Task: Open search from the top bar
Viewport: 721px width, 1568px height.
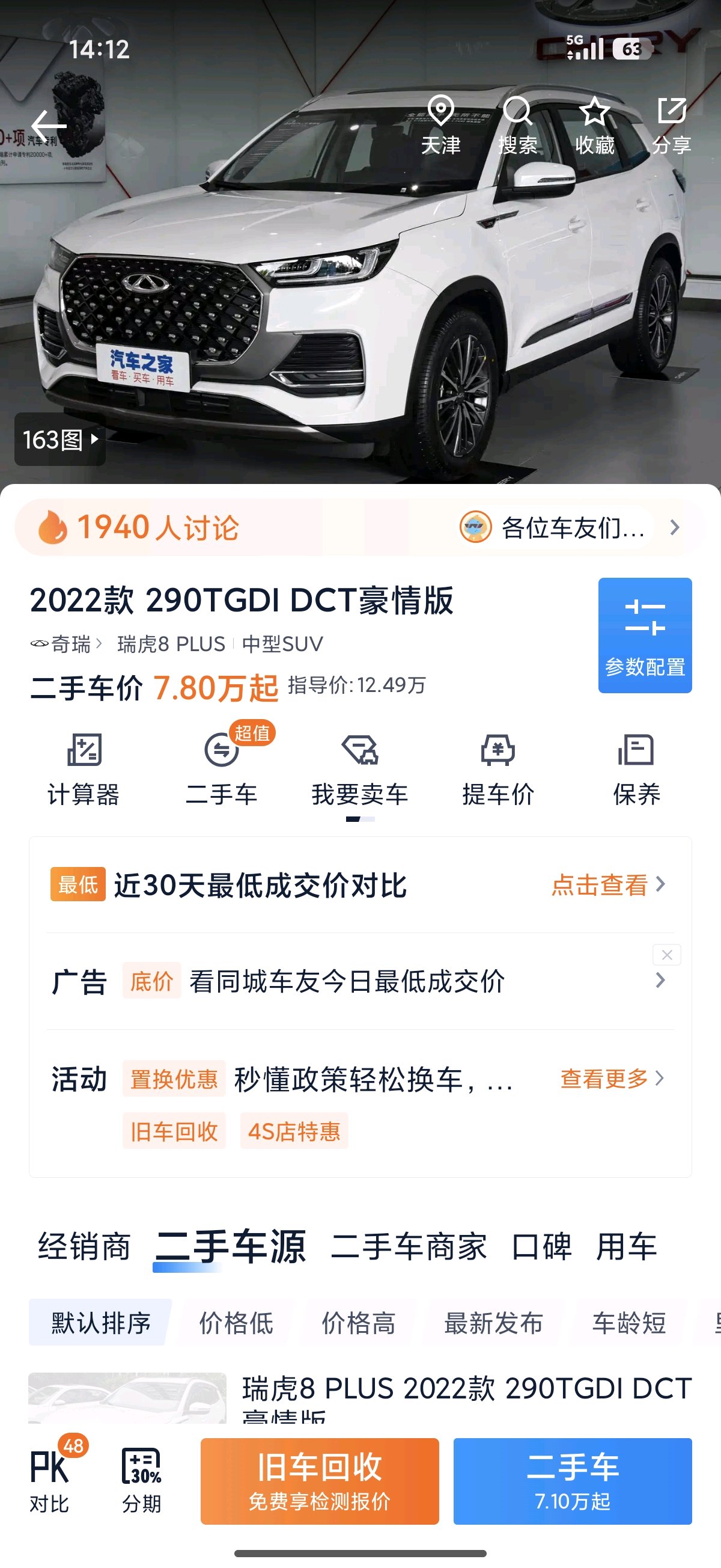Action: pyautogui.click(x=518, y=126)
